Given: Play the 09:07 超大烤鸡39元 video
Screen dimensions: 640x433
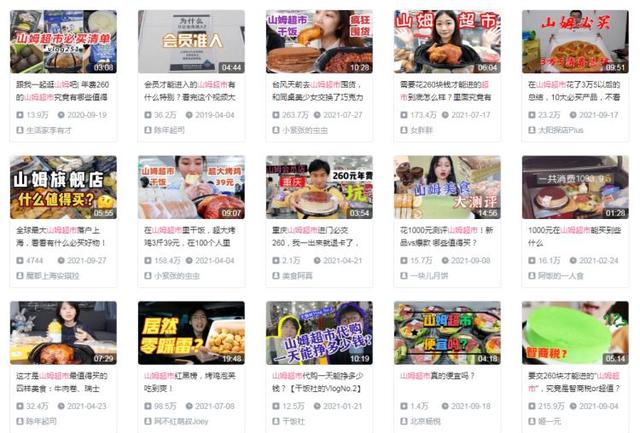Looking at the screenshot, I should 190,187.
